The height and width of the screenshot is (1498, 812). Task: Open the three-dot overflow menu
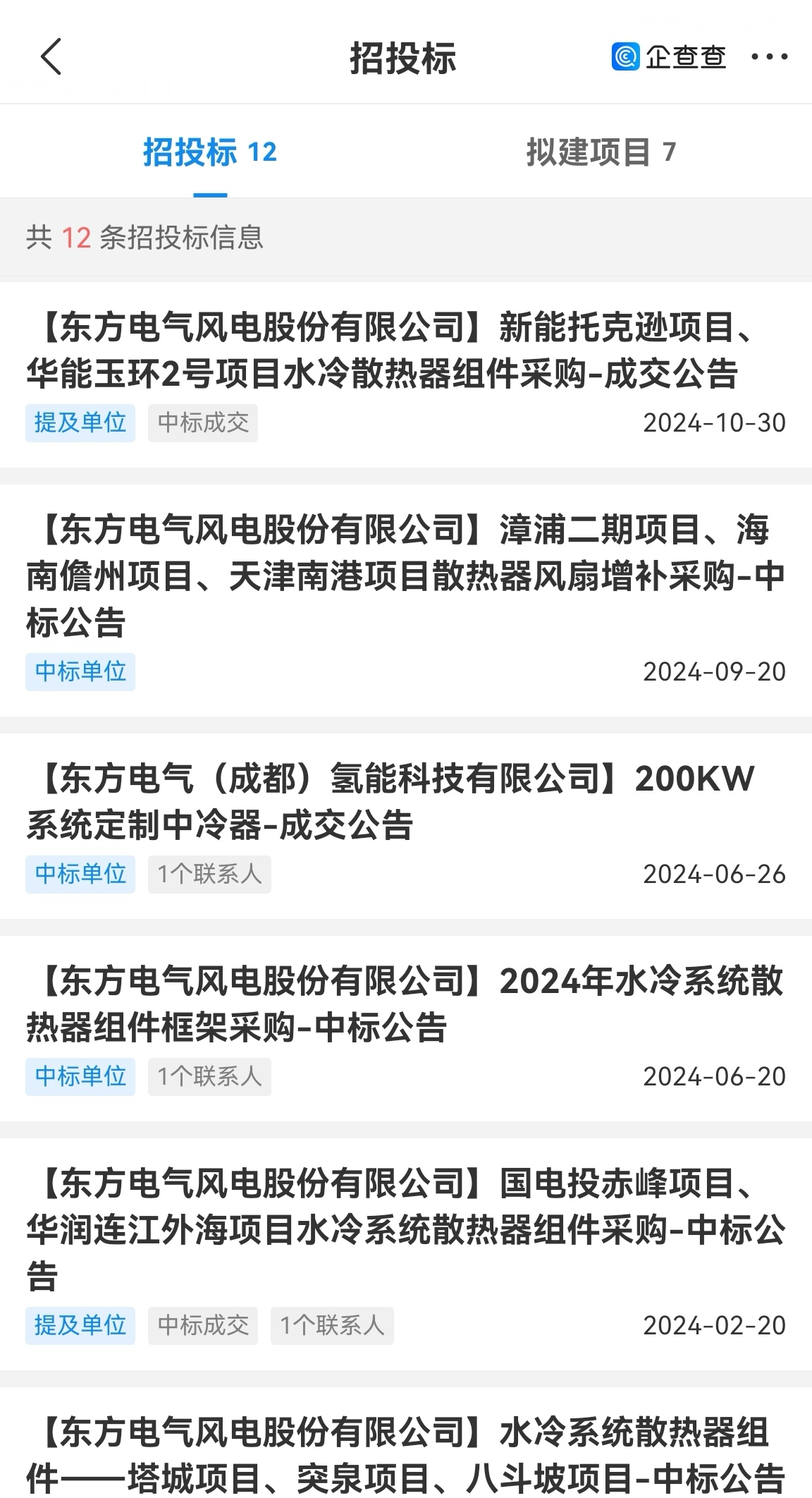[x=769, y=56]
